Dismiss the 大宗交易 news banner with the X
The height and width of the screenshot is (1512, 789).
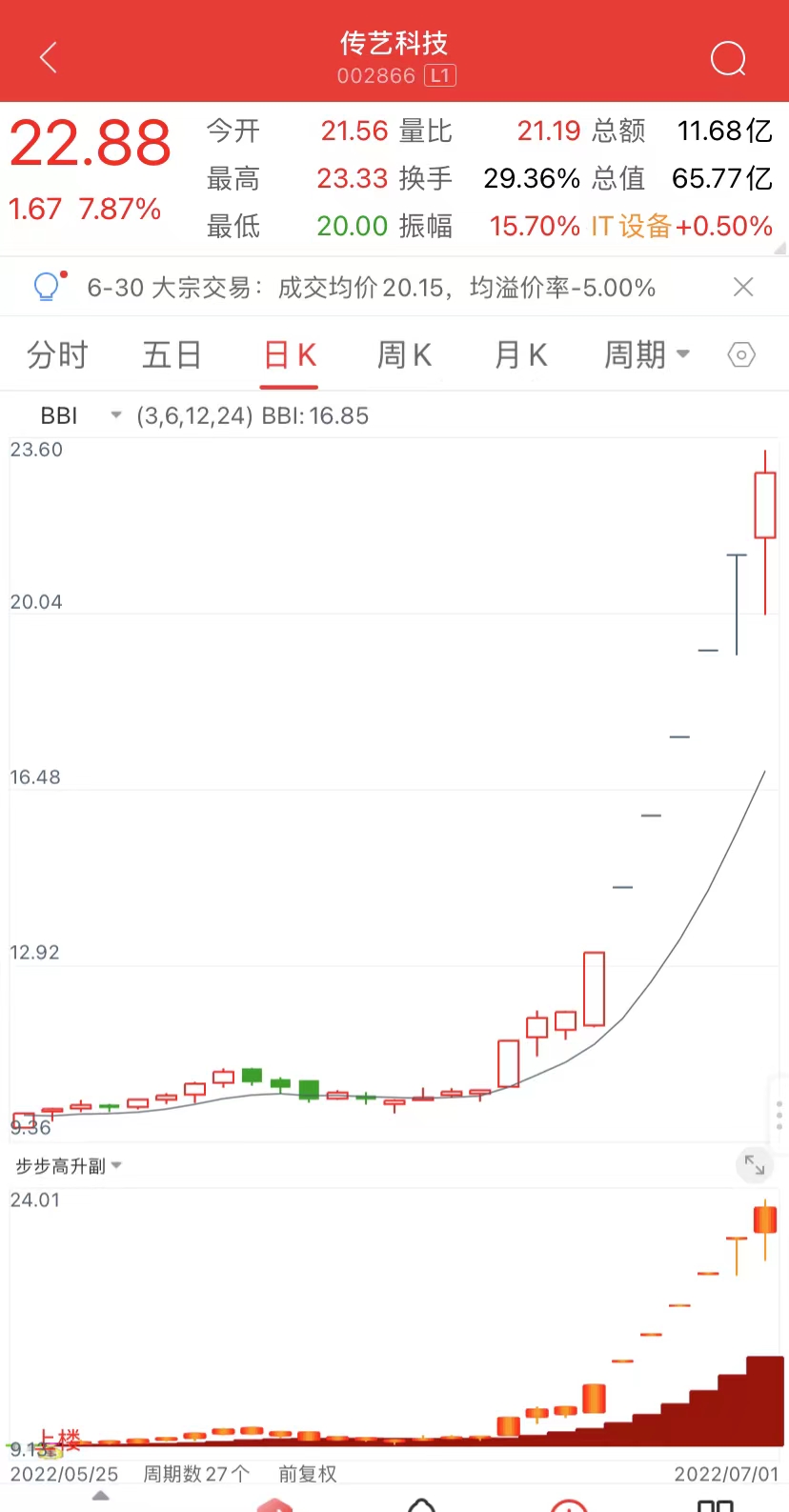pyautogui.click(x=743, y=286)
